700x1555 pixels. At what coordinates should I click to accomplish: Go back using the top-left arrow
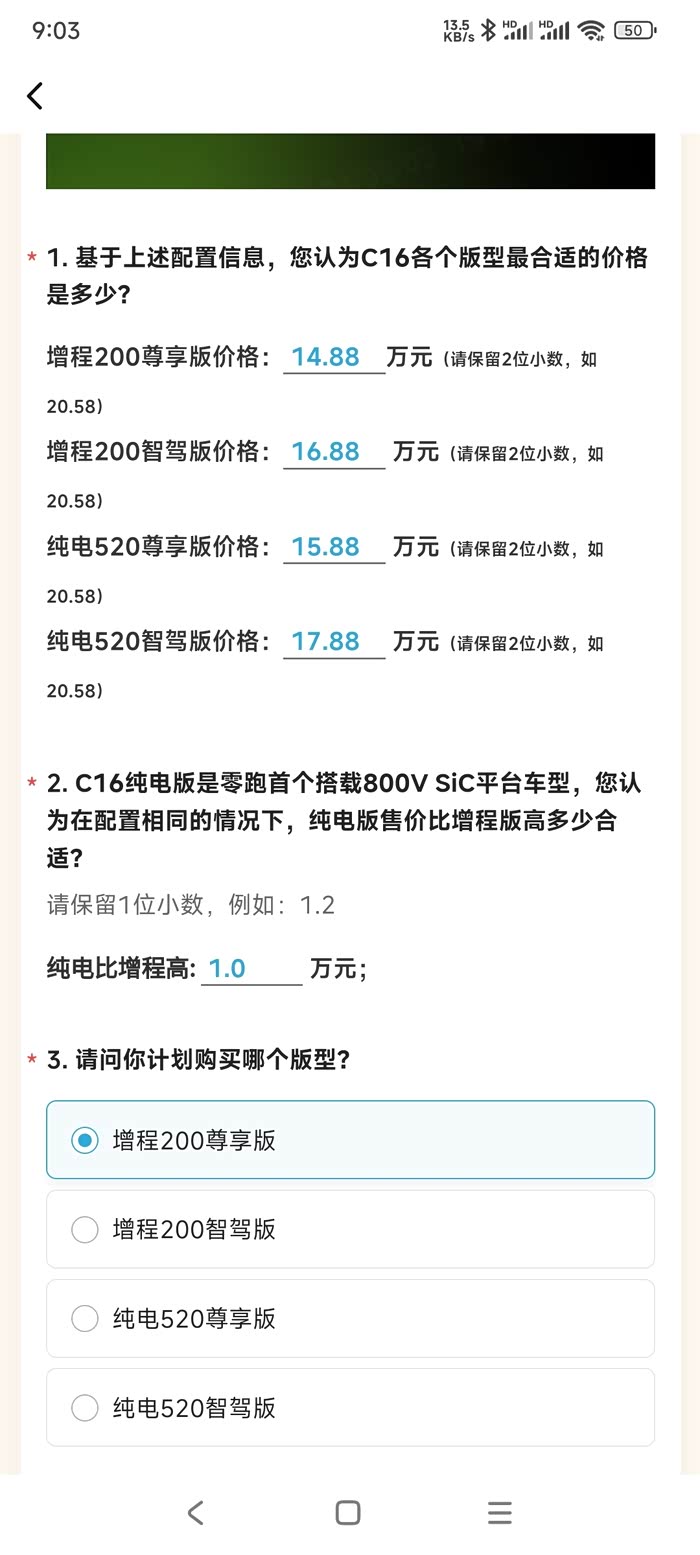35,96
